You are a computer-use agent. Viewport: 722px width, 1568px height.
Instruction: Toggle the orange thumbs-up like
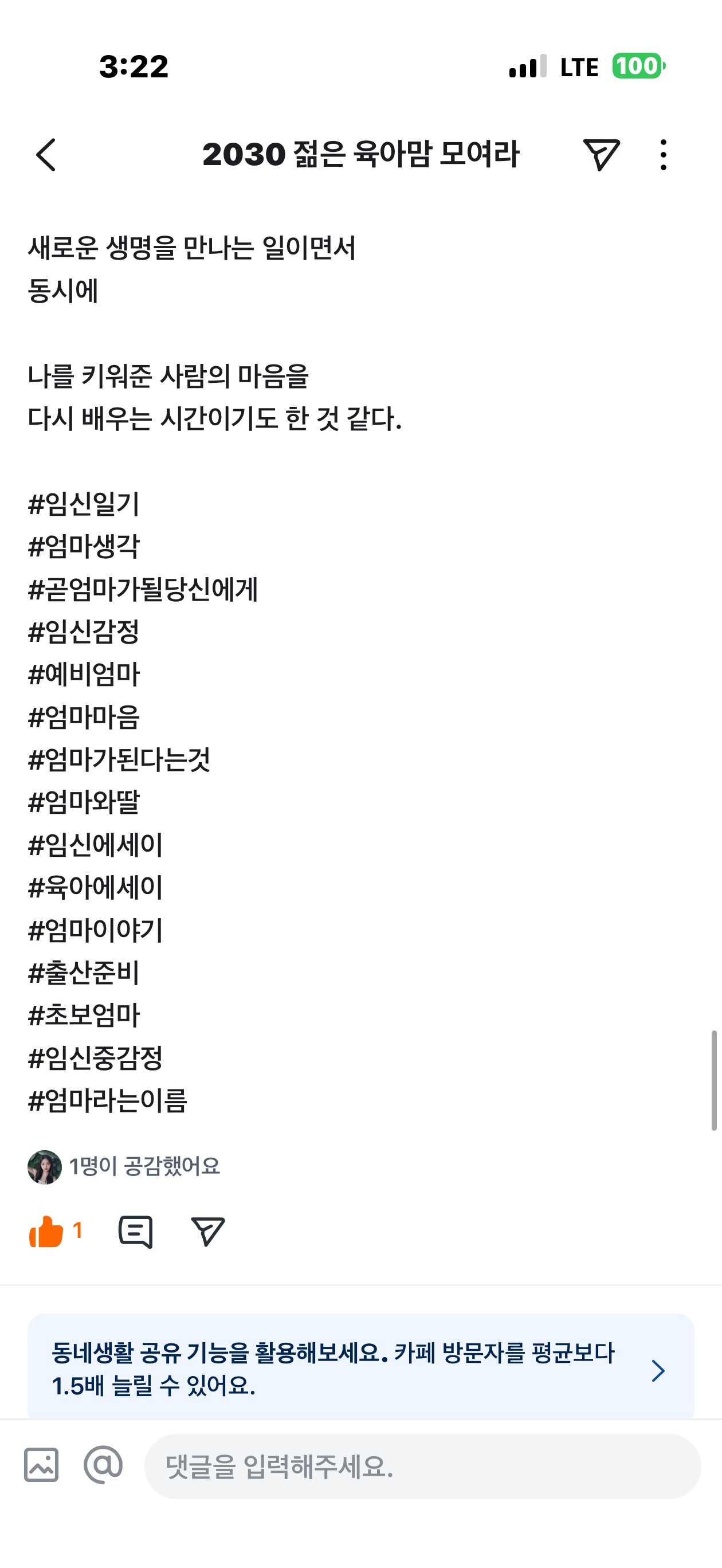click(47, 1232)
